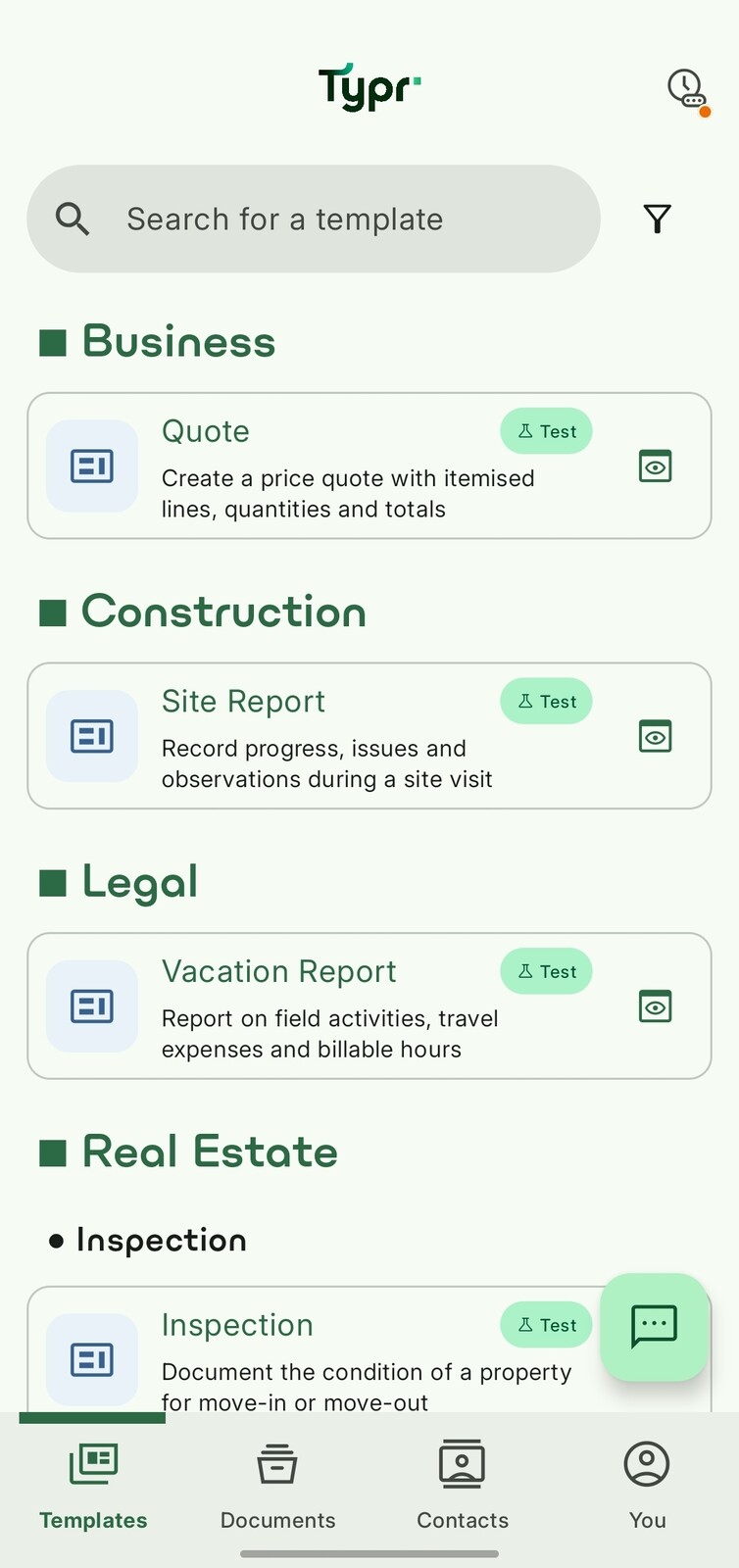Open the floating chat message button

click(x=654, y=1327)
